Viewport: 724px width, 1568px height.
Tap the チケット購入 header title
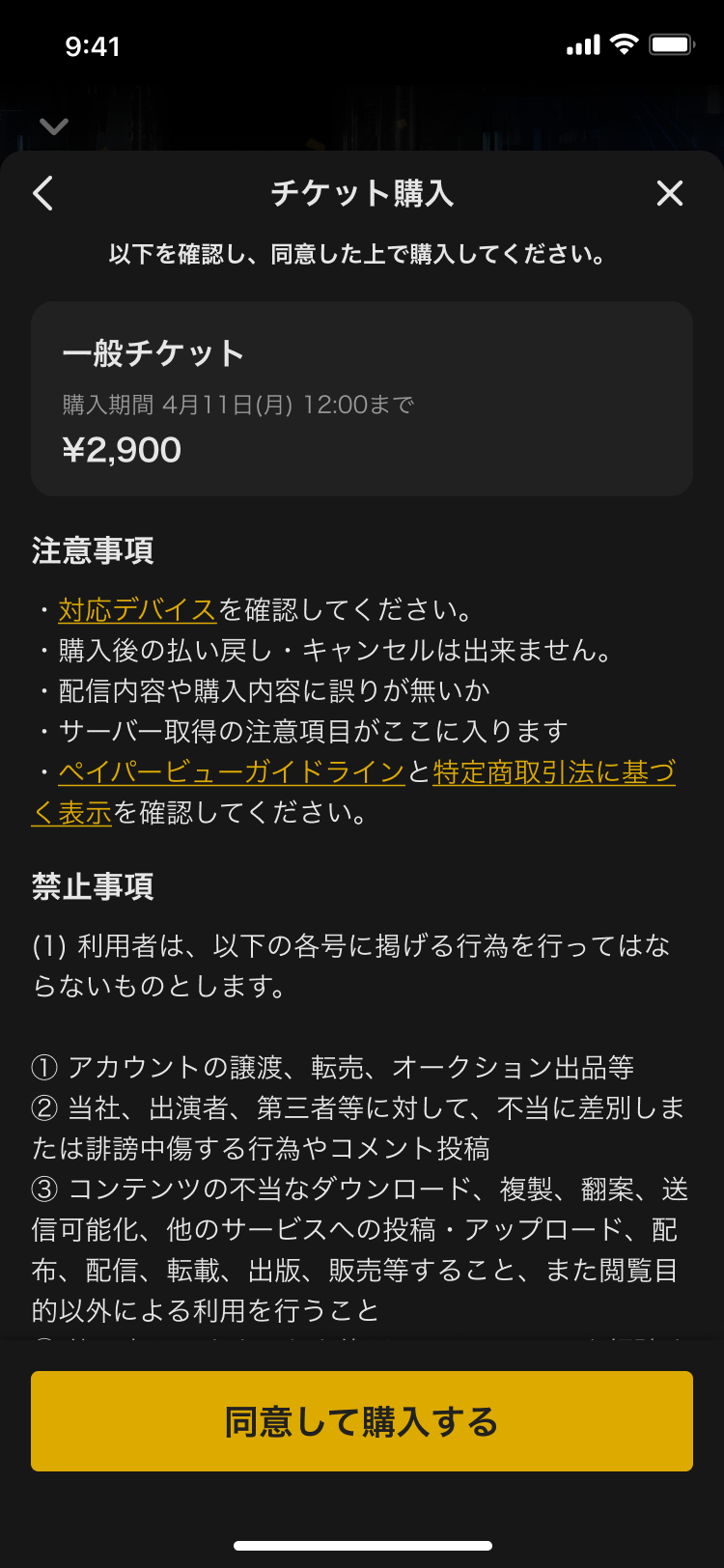click(x=361, y=193)
